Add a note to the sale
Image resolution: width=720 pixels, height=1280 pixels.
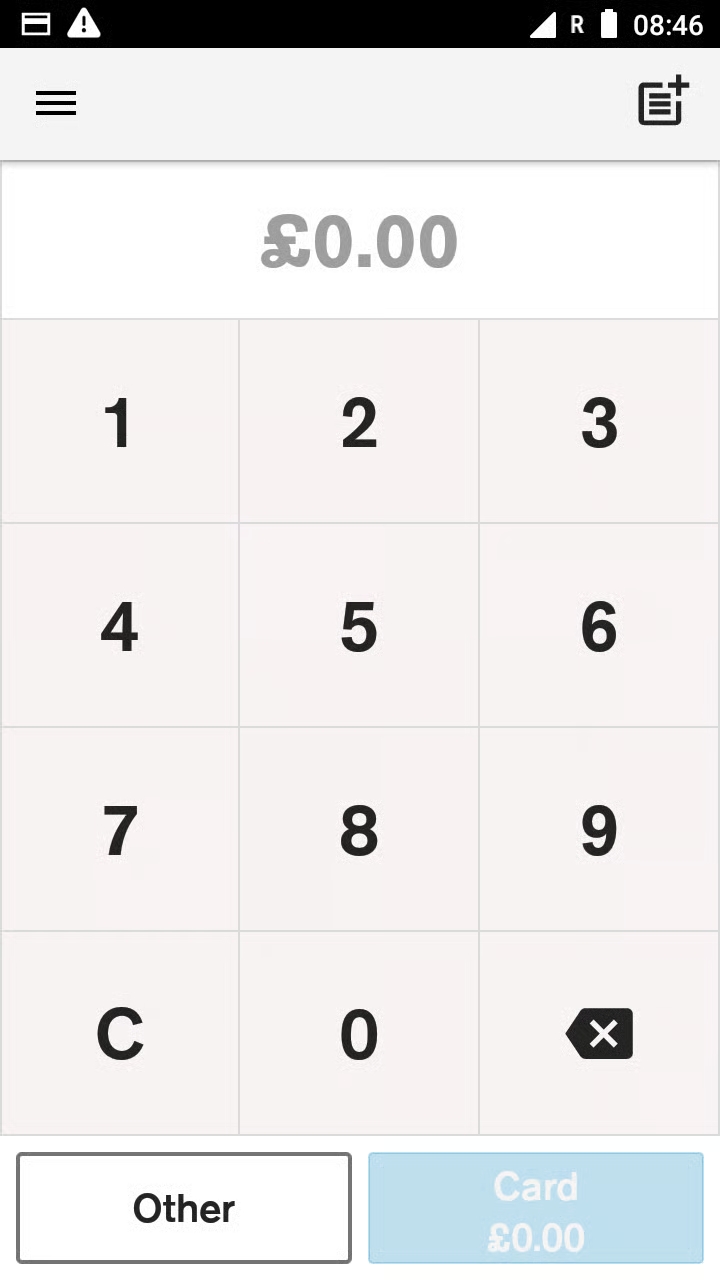[663, 101]
